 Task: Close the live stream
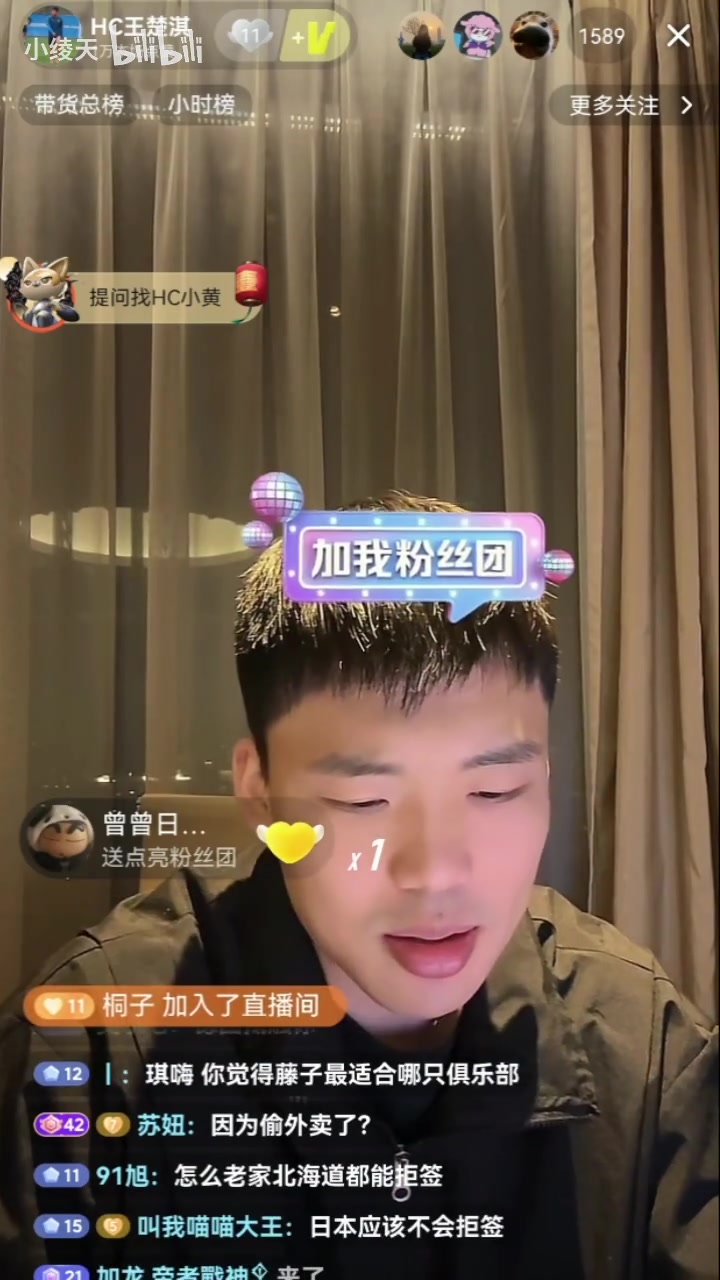point(679,36)
